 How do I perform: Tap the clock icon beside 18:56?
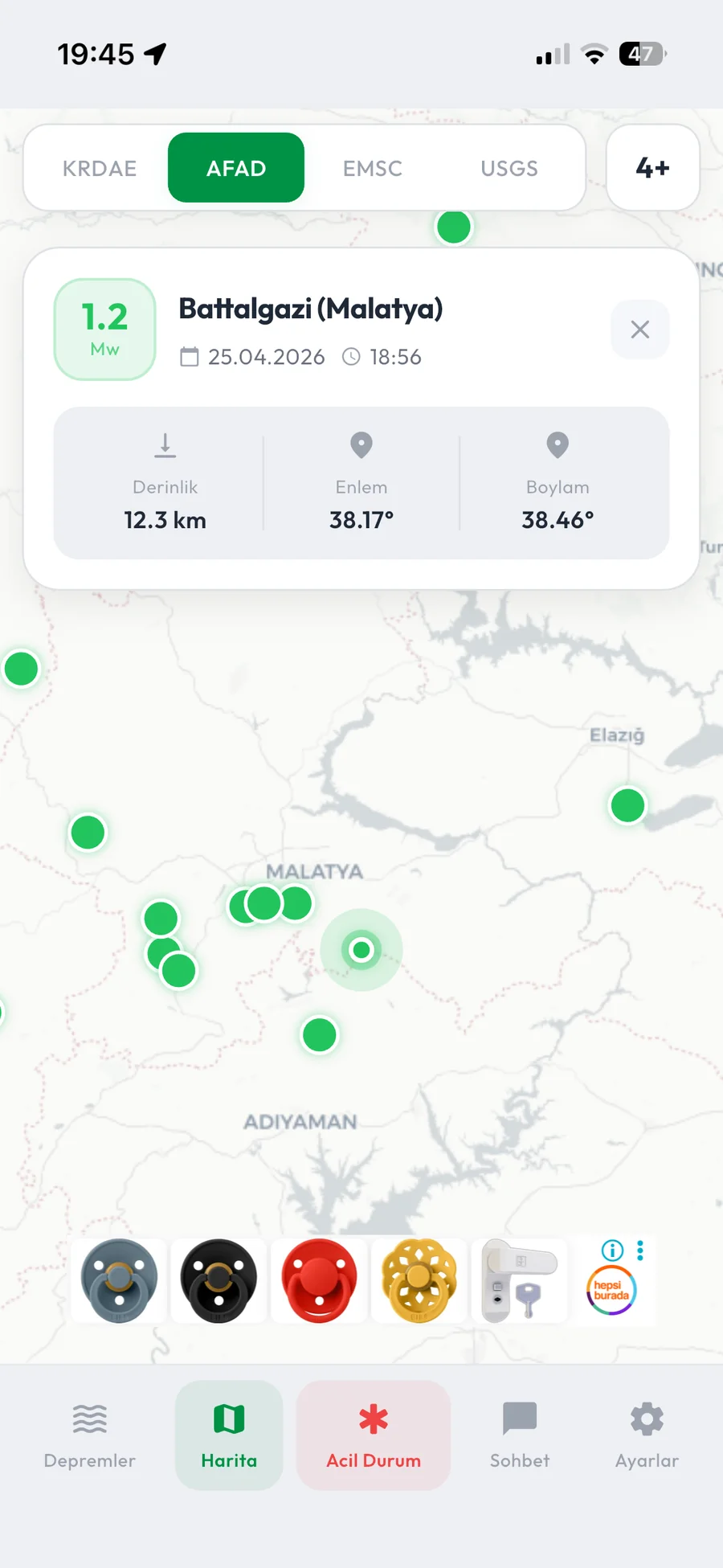351,357
